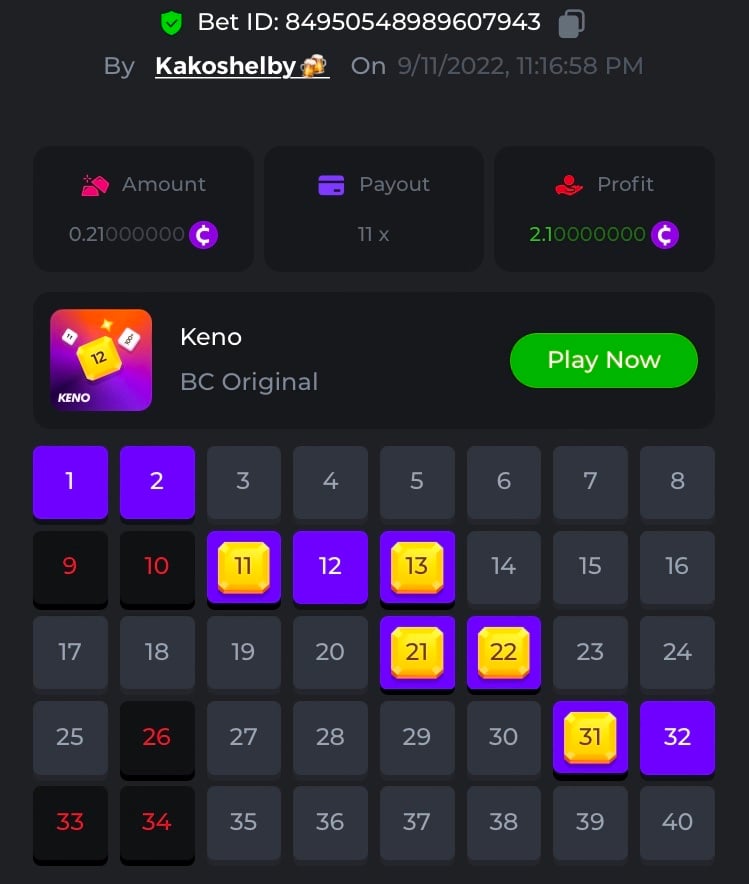Viewport: 749px width, 884px height.
Task: Select Keno number 12
Action: 330,566
